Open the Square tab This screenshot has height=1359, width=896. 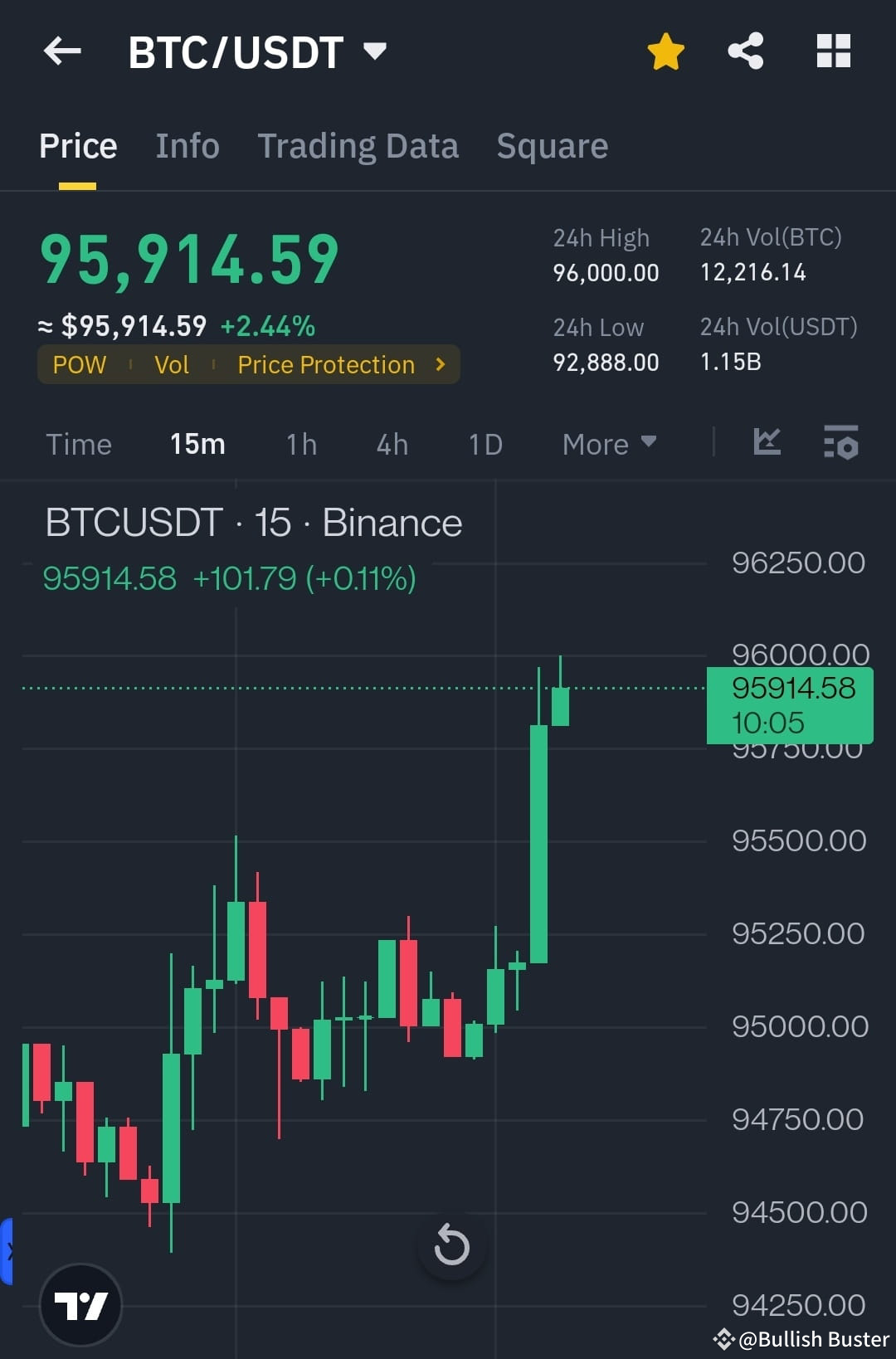552,145
